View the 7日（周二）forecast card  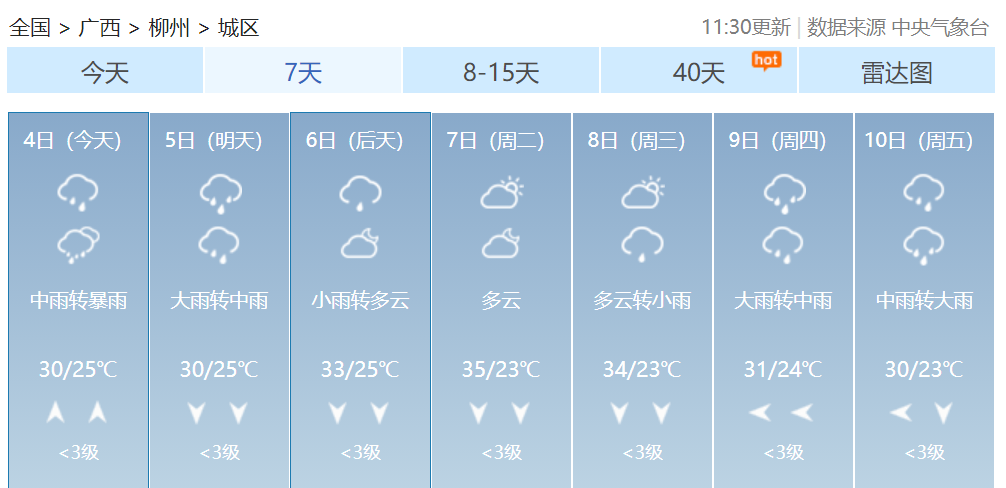501,300
